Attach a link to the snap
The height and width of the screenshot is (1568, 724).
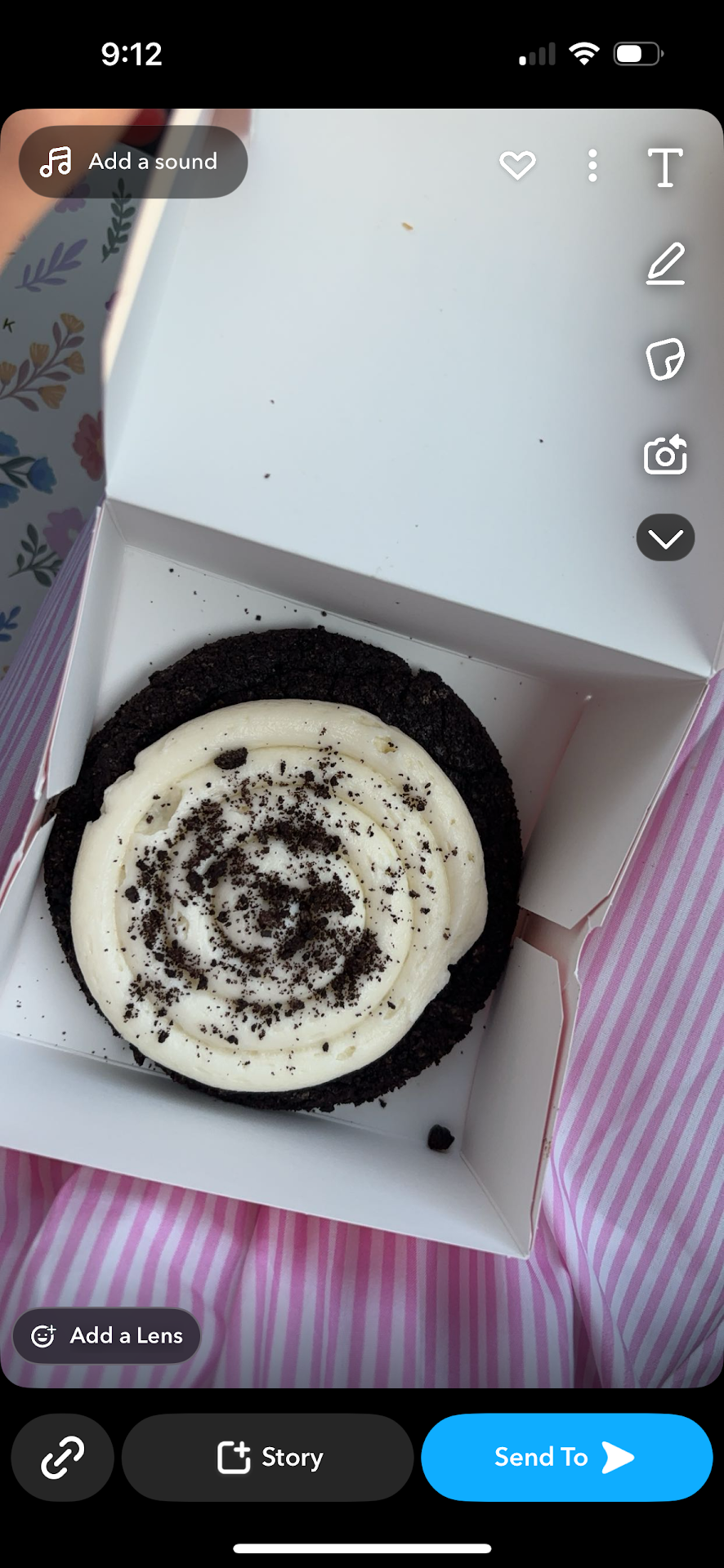click(63, 1458)
